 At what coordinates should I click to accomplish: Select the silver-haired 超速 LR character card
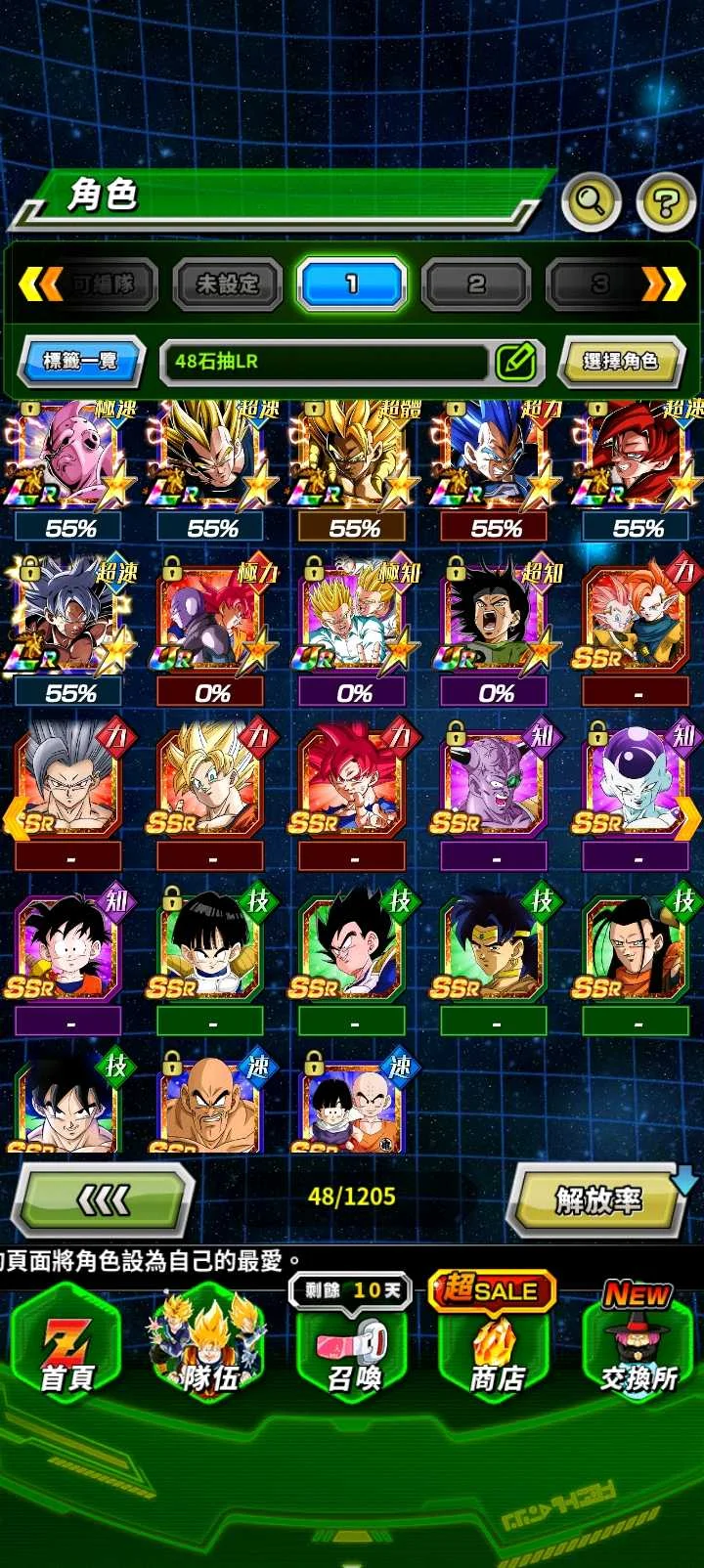pyautogui.click(x=68, y=618)
